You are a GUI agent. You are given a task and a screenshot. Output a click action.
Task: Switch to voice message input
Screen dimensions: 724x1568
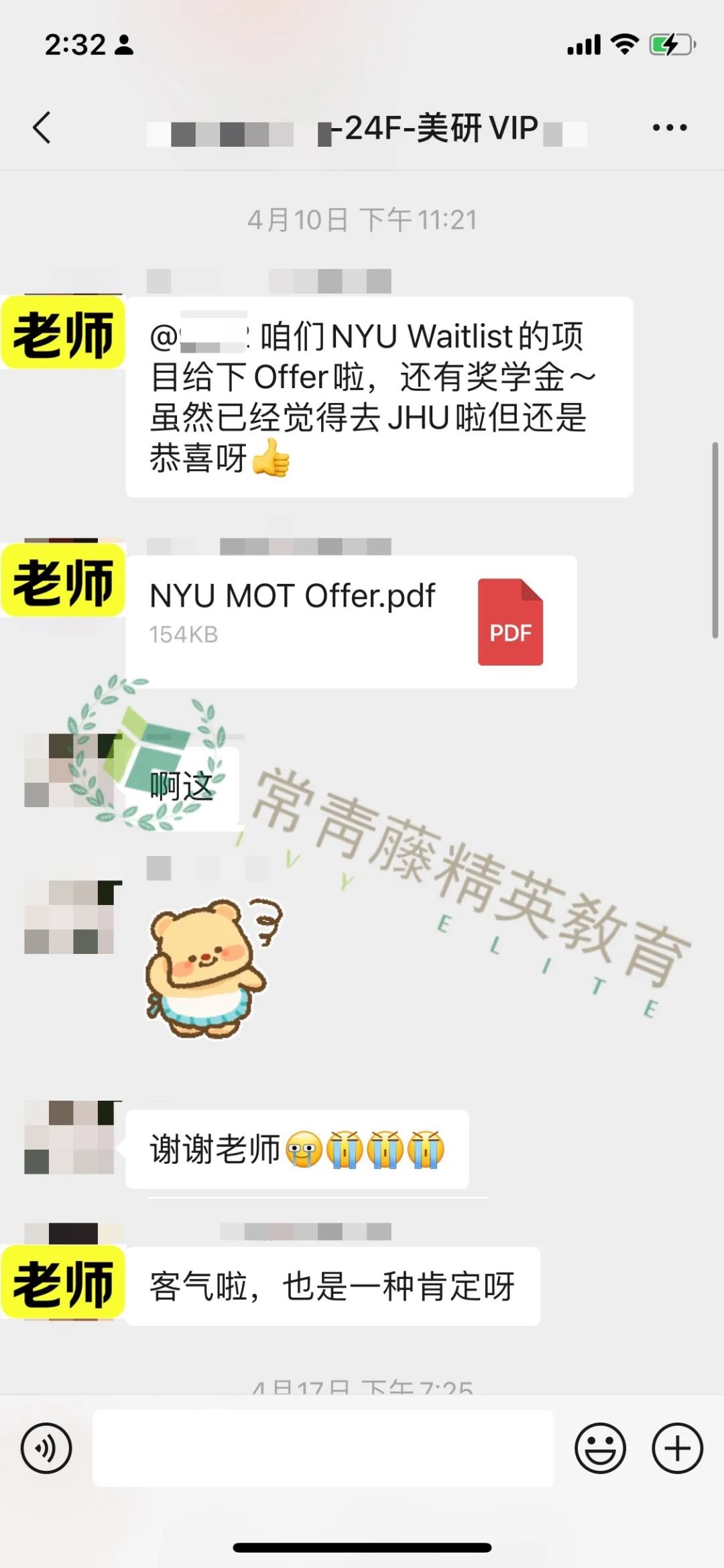pyautogui.click(x=46, y=1448)
